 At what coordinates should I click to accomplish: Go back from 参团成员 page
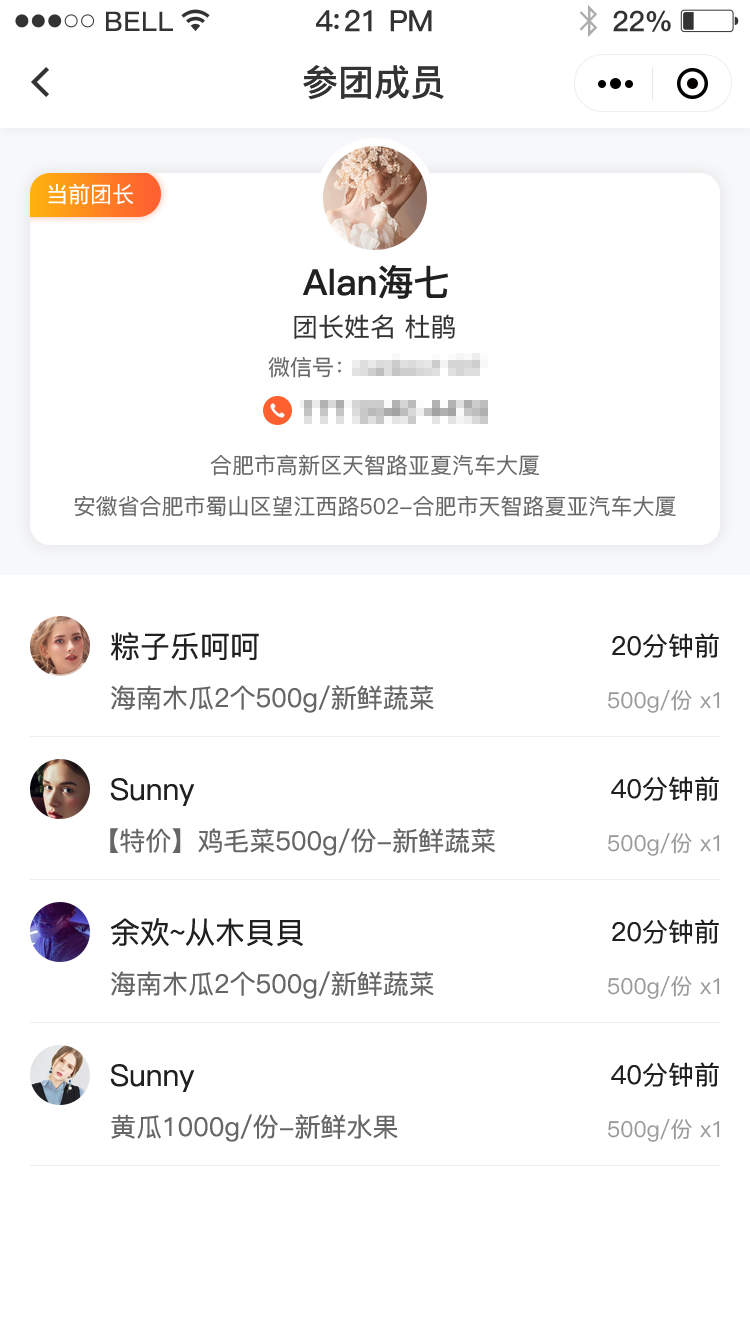click(x=40, y=83)
